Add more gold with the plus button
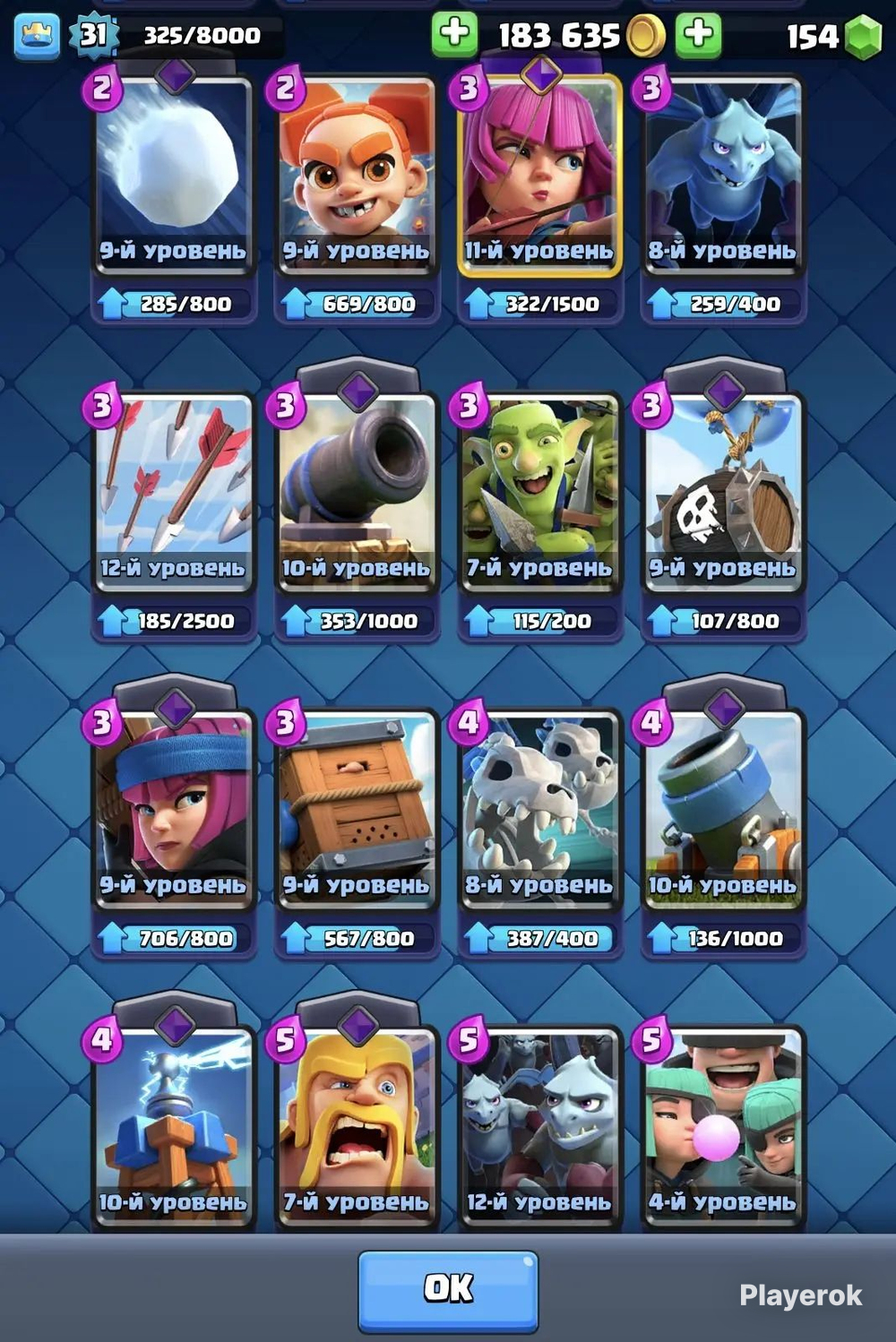Viewport: 896px width, 1342px height. pos(454,34)
